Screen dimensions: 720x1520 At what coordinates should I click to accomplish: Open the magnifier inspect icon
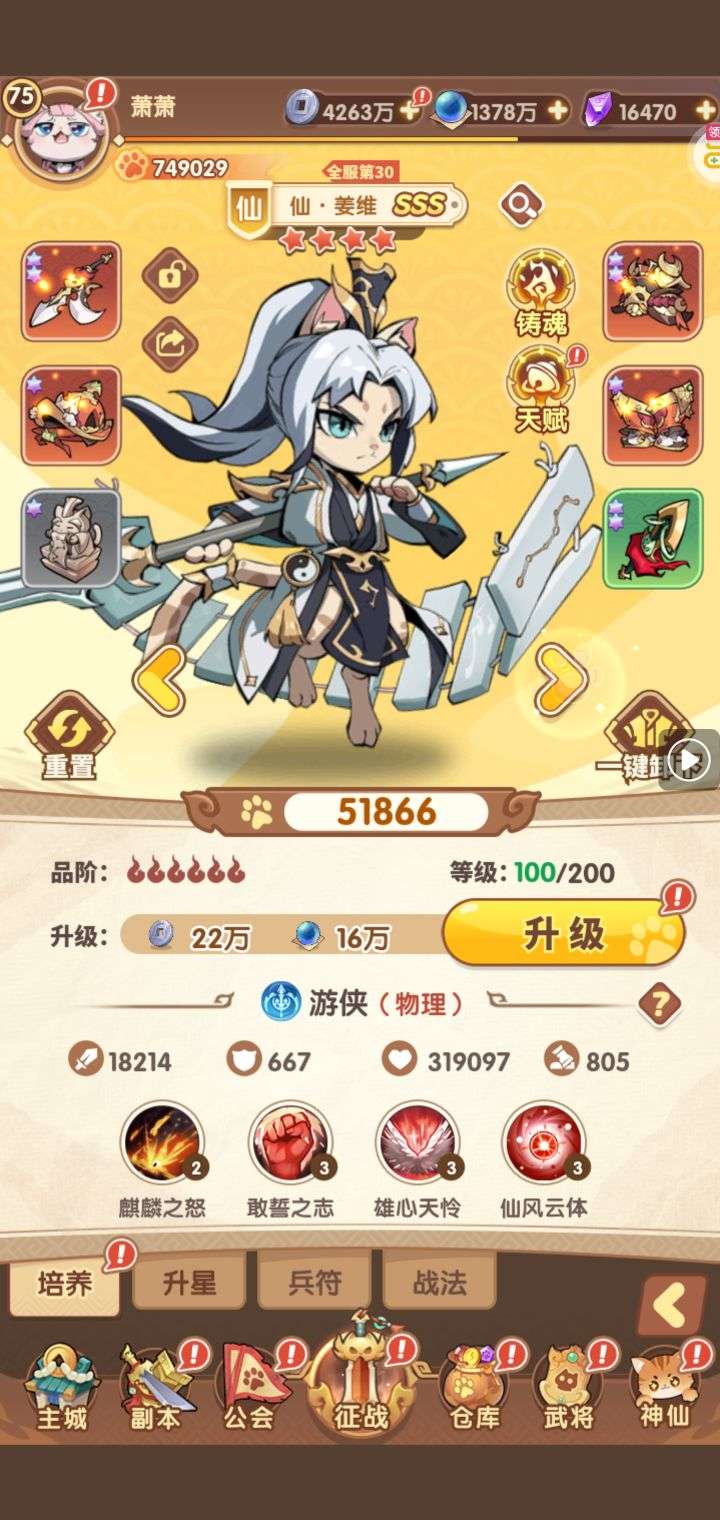(x=521, y=206)
